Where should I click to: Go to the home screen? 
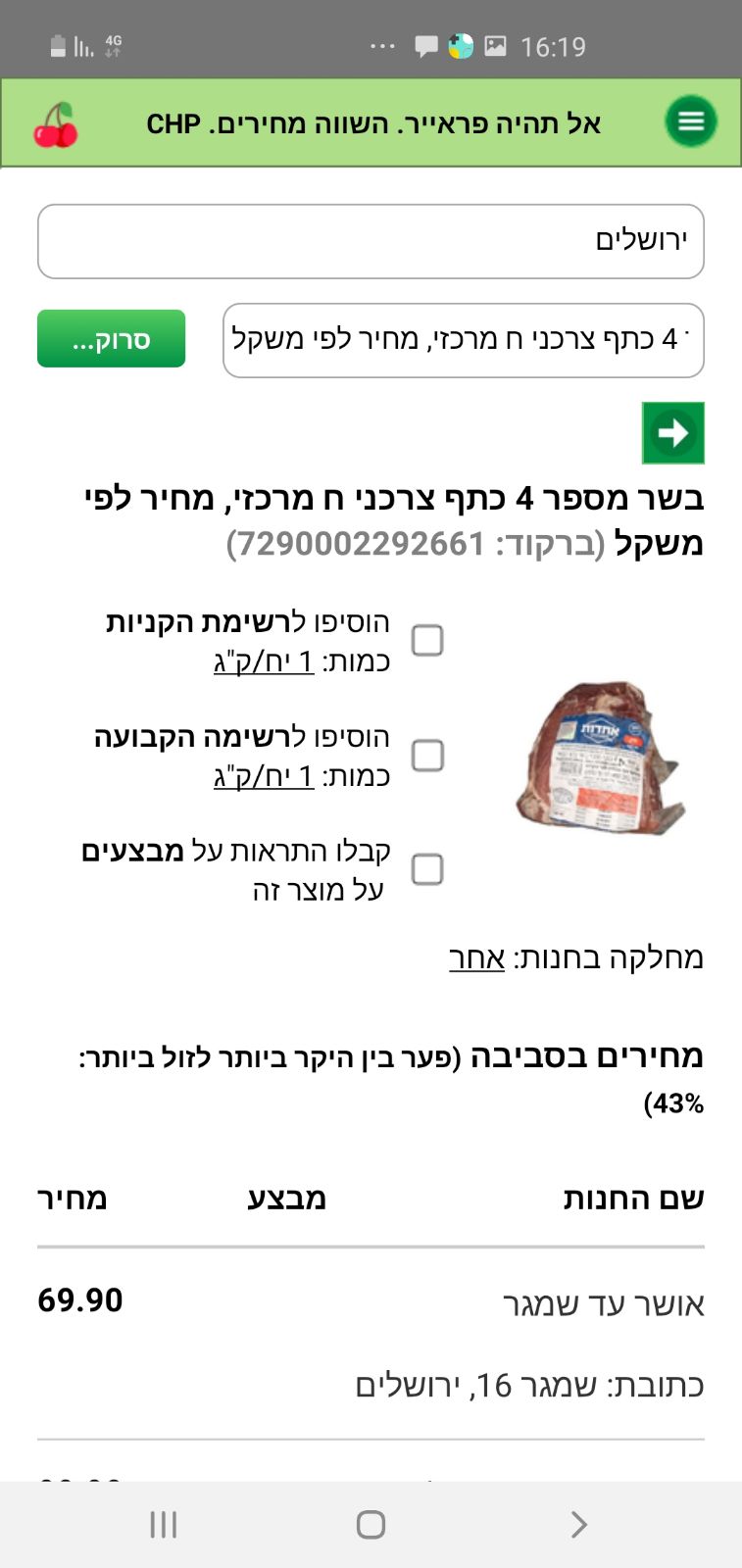coord(371,1524)
